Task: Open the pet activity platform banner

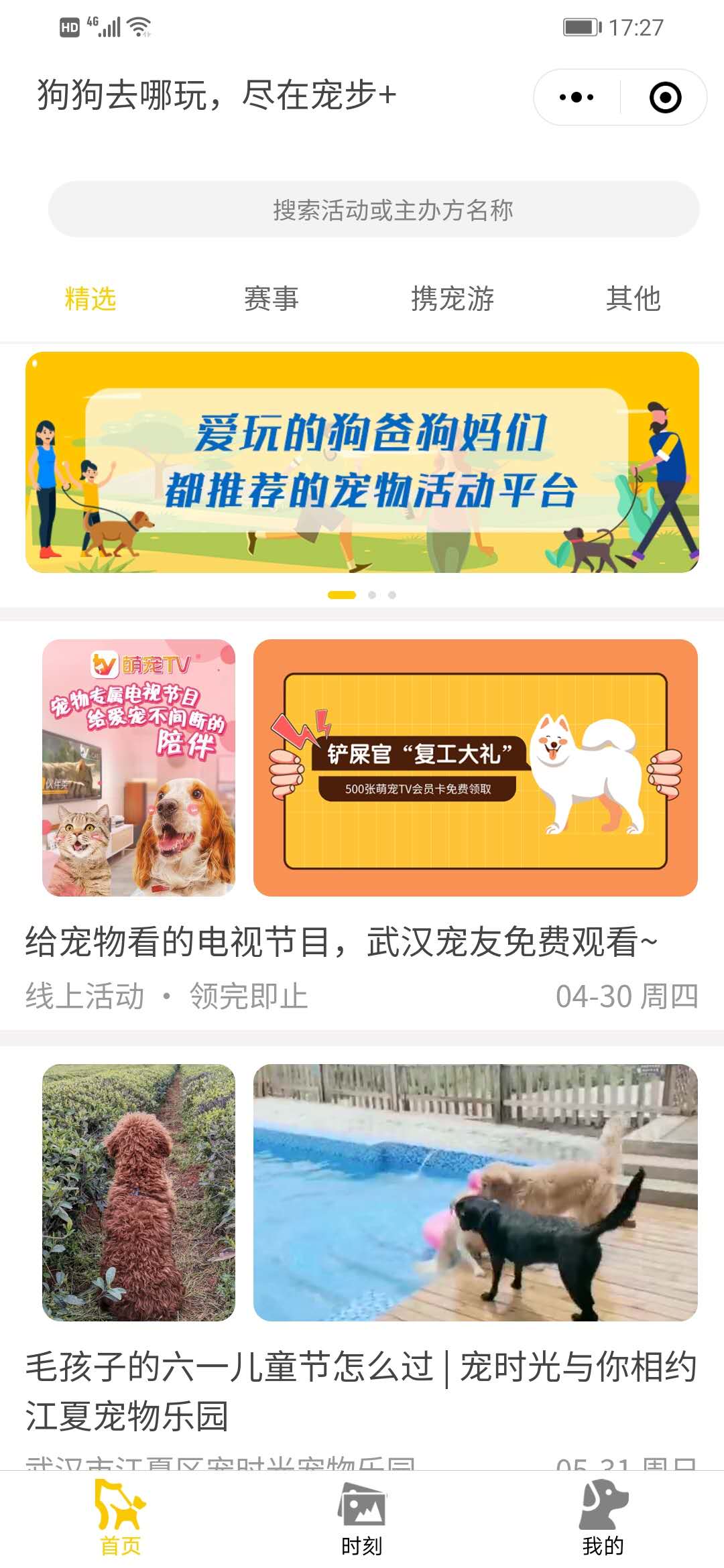Action: point(362,462)
